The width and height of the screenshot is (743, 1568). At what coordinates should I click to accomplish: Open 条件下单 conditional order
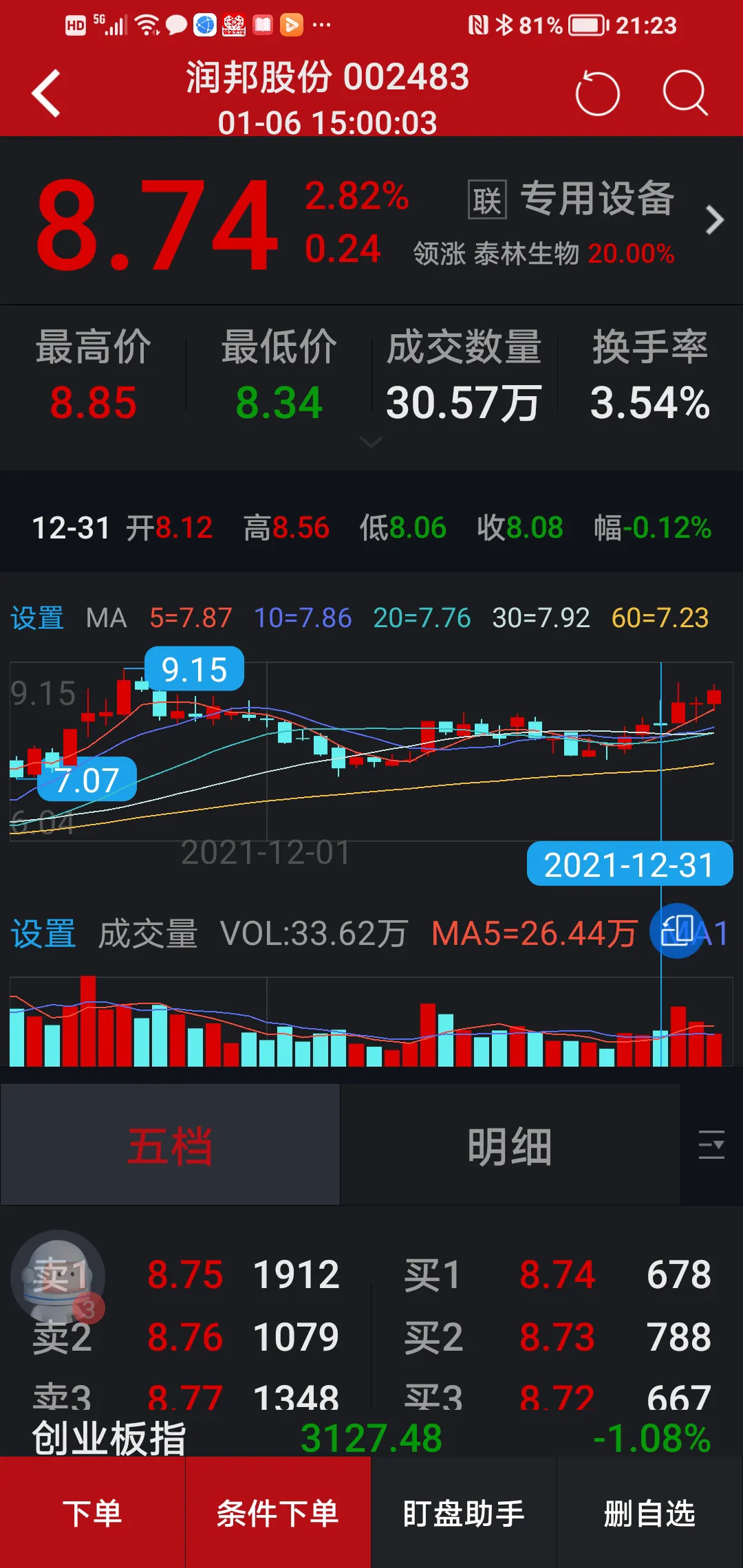tap(278, 1513)
